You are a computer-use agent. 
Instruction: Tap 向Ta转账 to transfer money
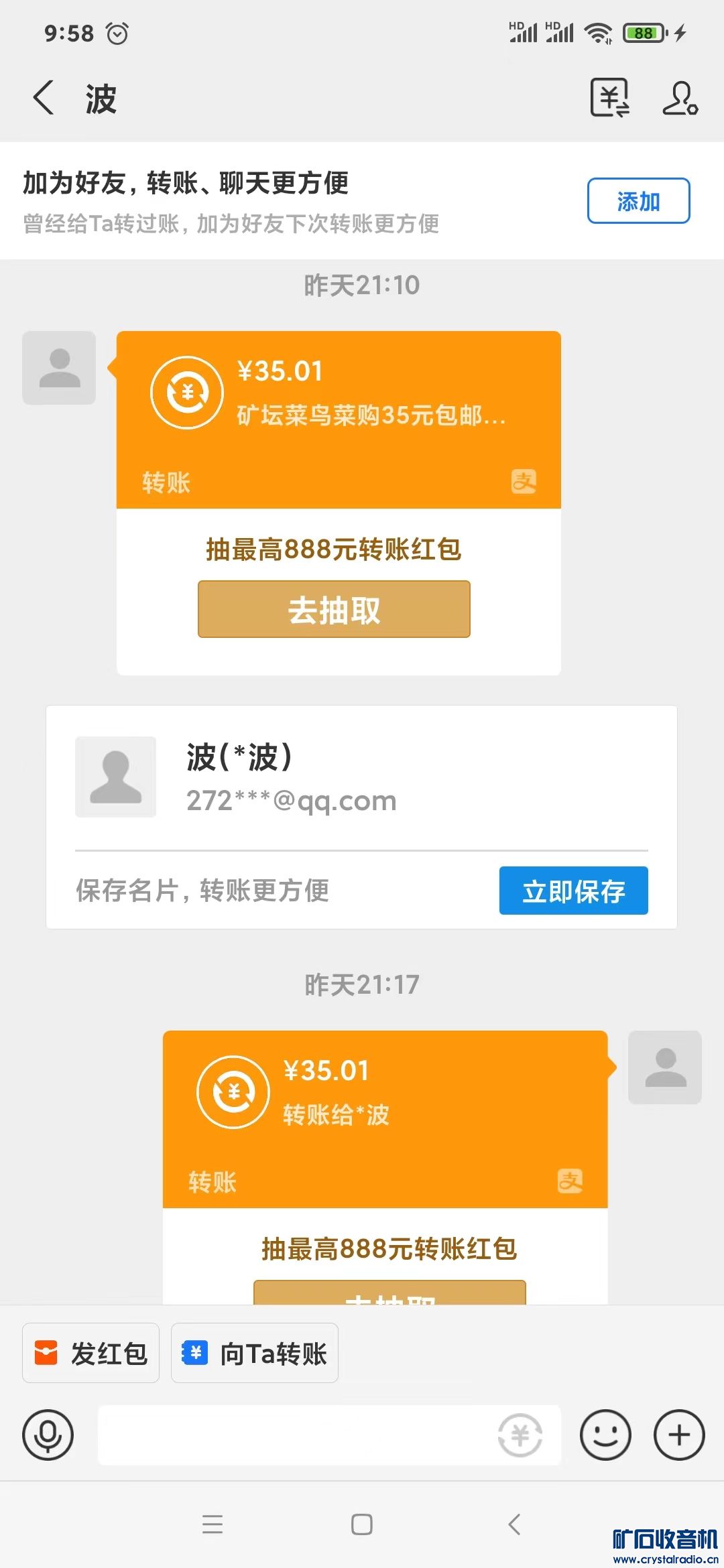pos(255,1353)
